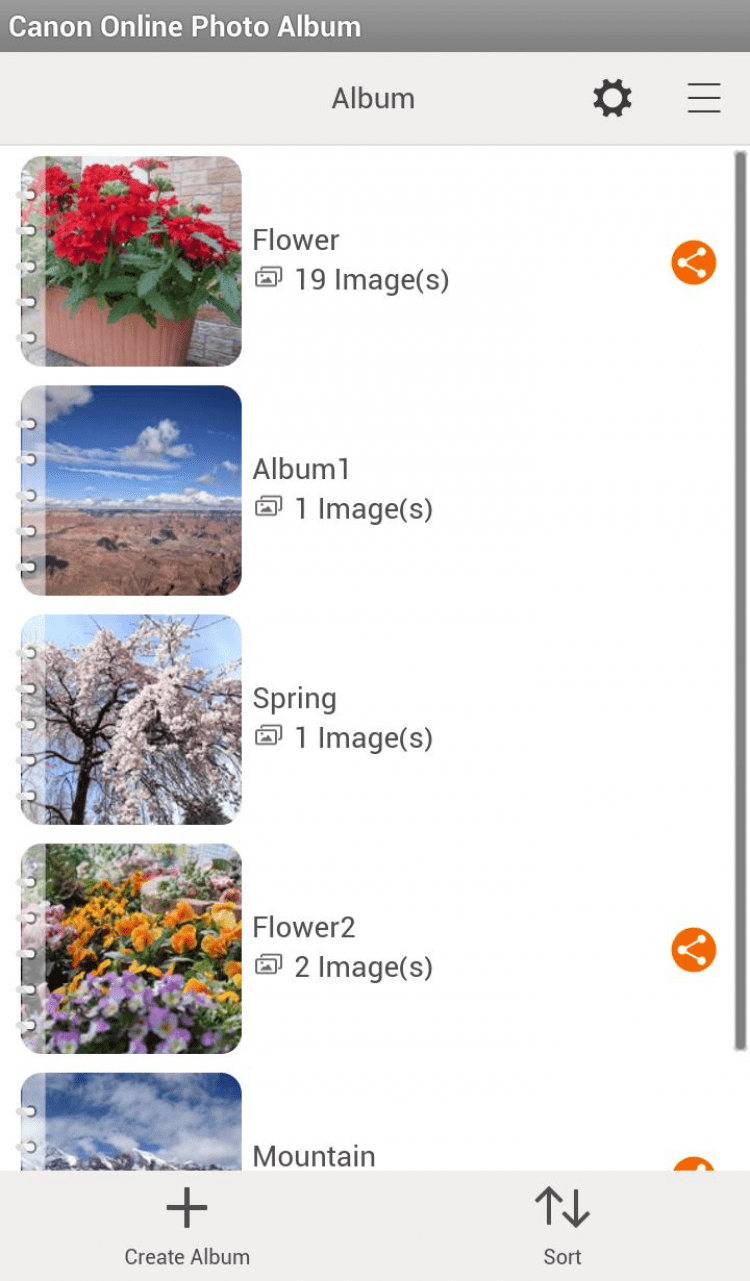Screen dimensions: 750x1281
Task: Create a new album
Action: (x=187, y=1226)
